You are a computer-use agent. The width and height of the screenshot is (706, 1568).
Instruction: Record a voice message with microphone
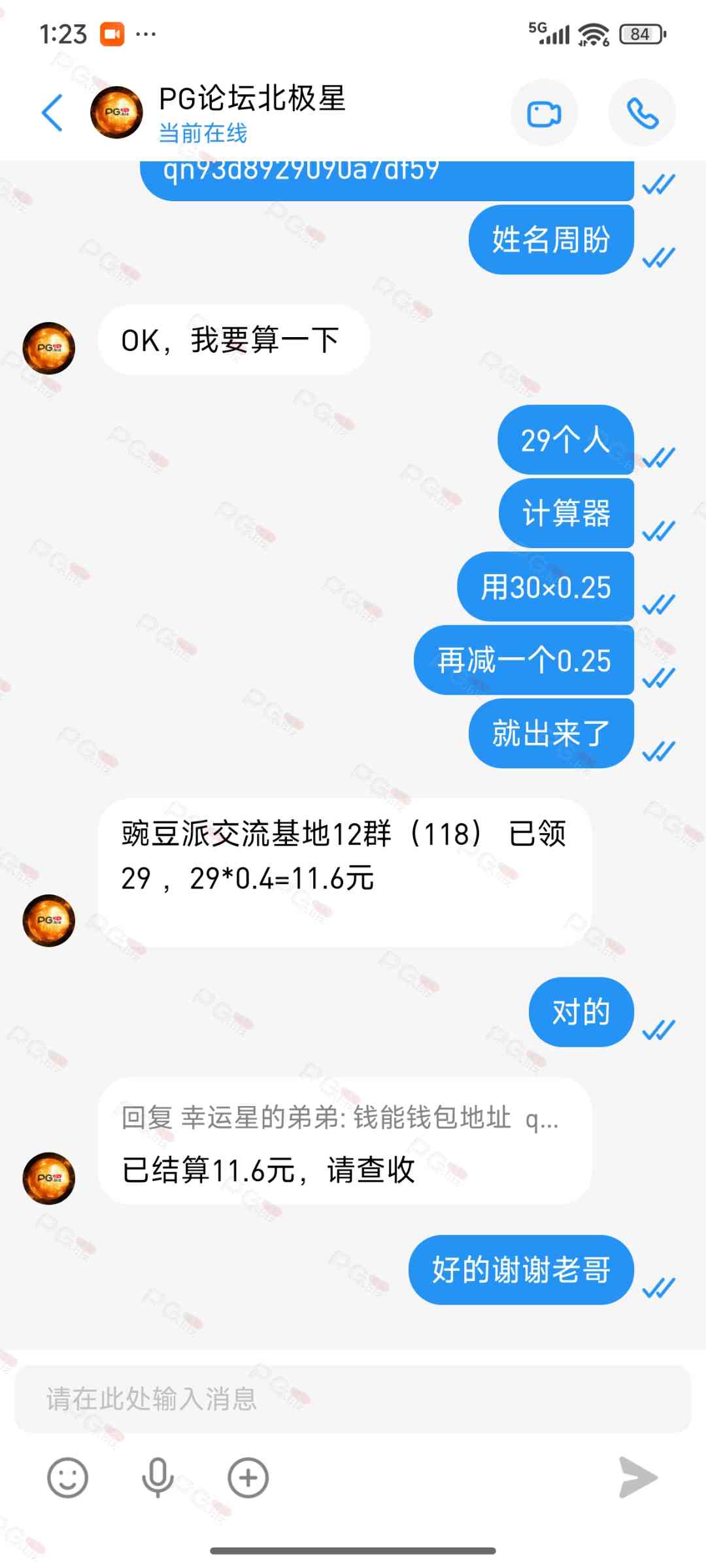pos(158,1477)
